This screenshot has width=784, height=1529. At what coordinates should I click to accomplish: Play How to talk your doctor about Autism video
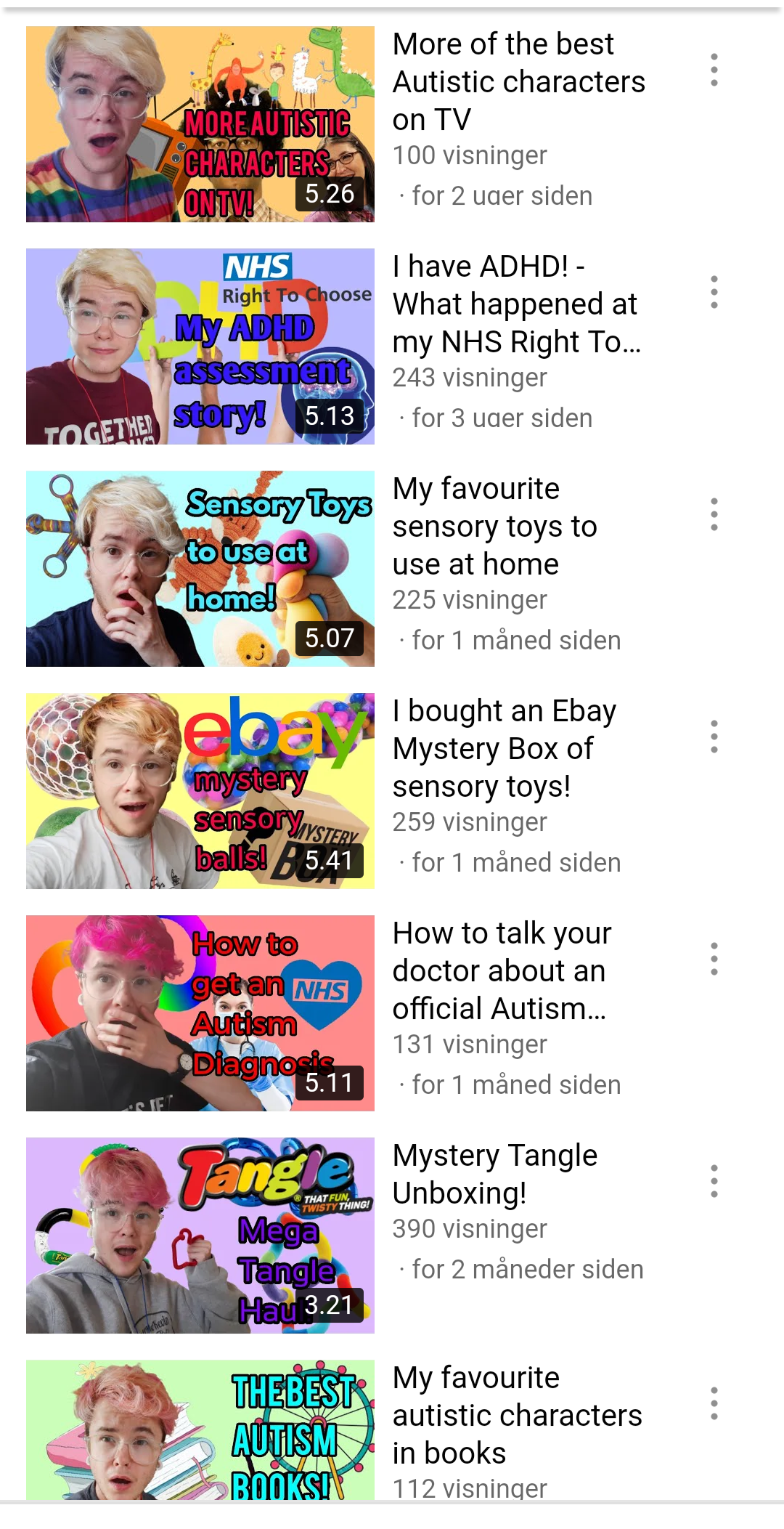click(200, 1013)
